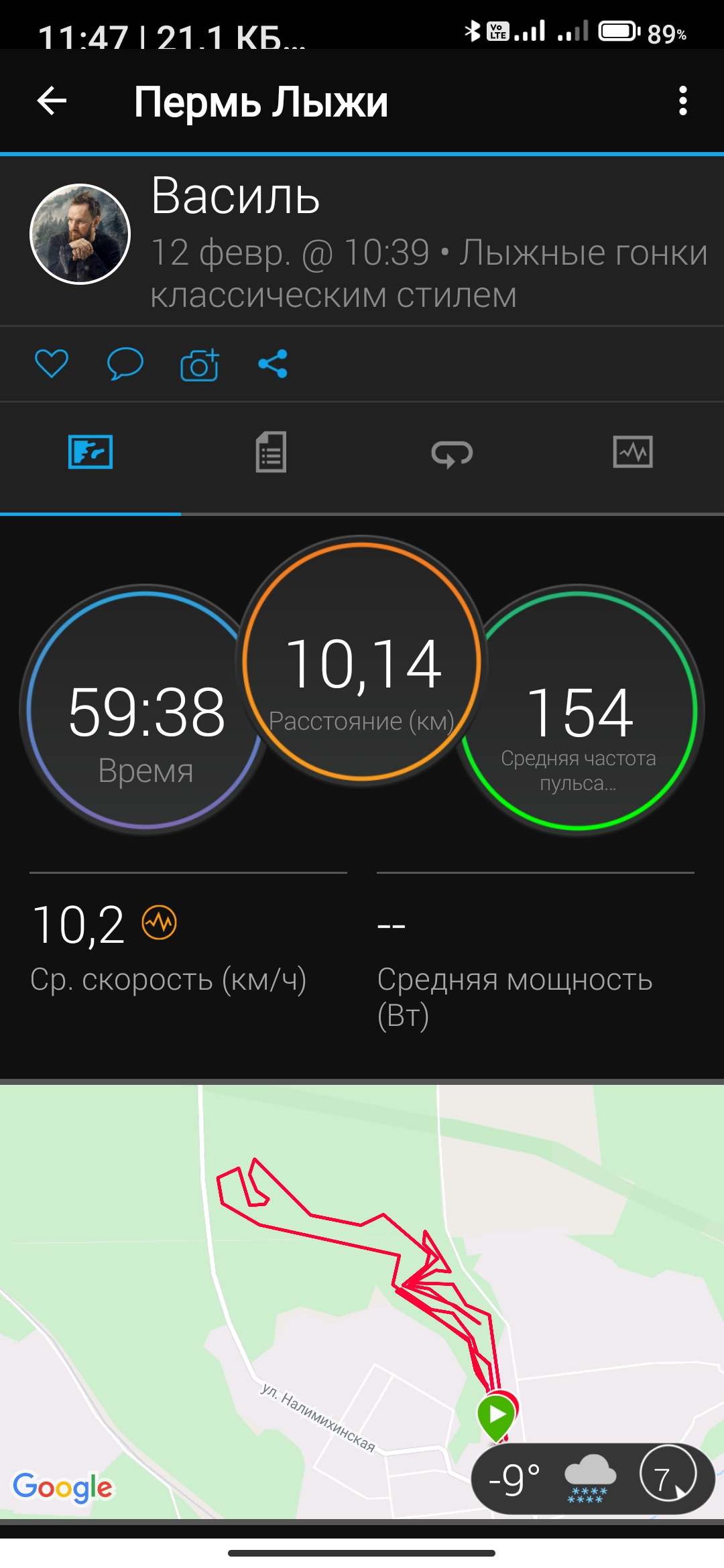Go back using the arrow icon
The width and height of the screenshot is (724, 1568).
(x=52, y=101)
